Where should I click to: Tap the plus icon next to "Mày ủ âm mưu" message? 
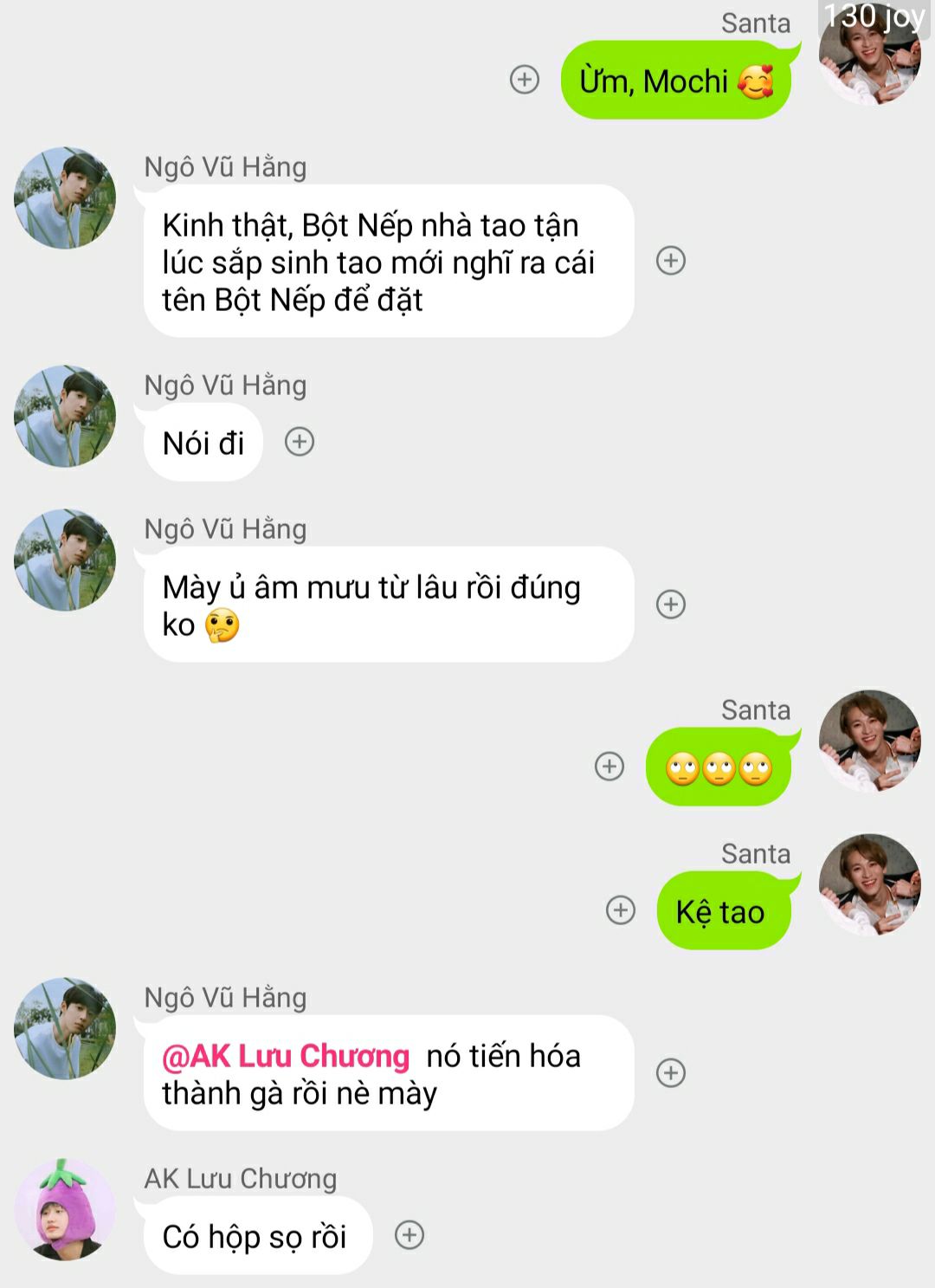671,604
